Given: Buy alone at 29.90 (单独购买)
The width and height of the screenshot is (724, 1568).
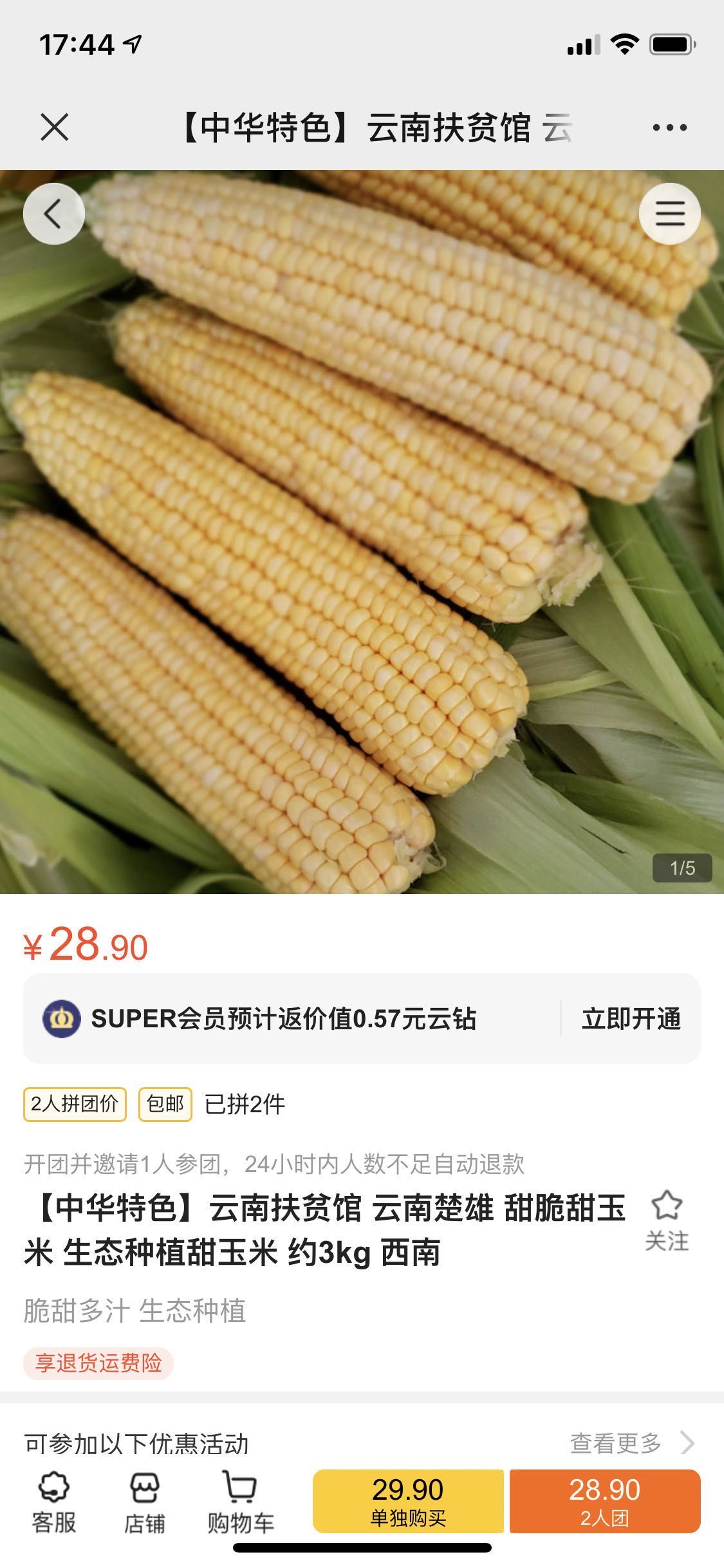Looking at the screenshot, I should [x=408, y=1501].
